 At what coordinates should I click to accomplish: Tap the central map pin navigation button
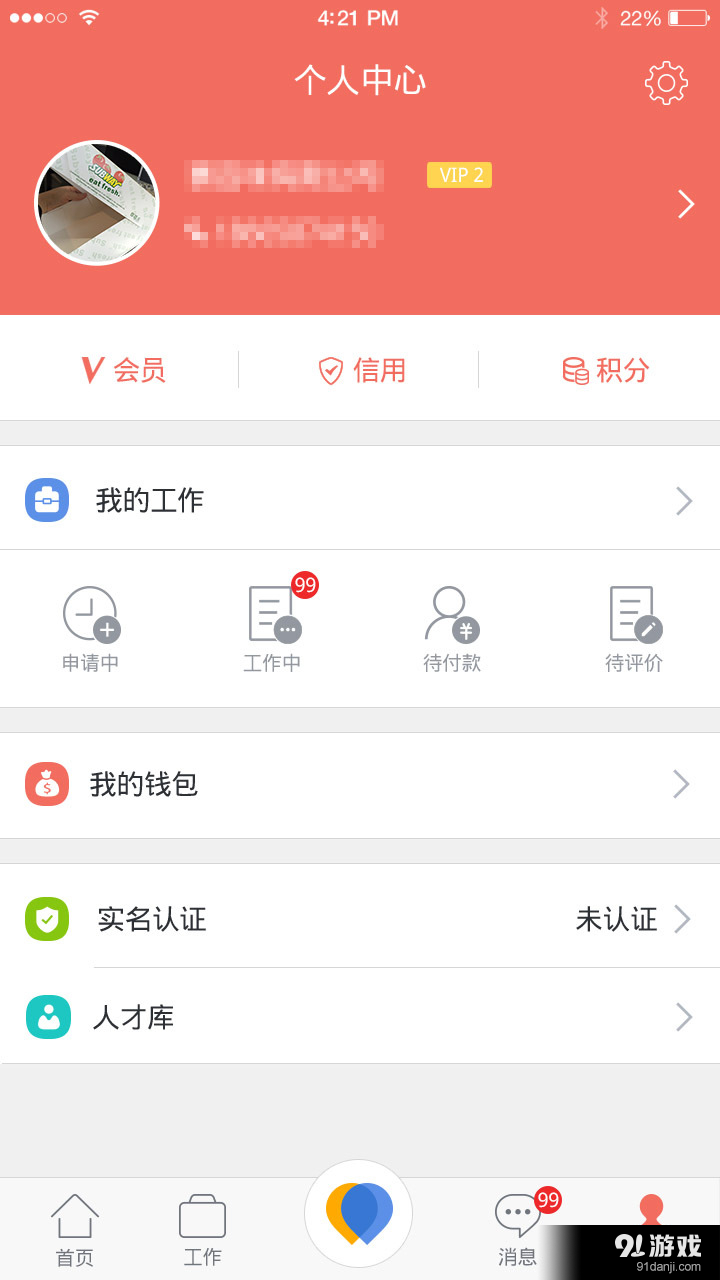click(359, 1212)
